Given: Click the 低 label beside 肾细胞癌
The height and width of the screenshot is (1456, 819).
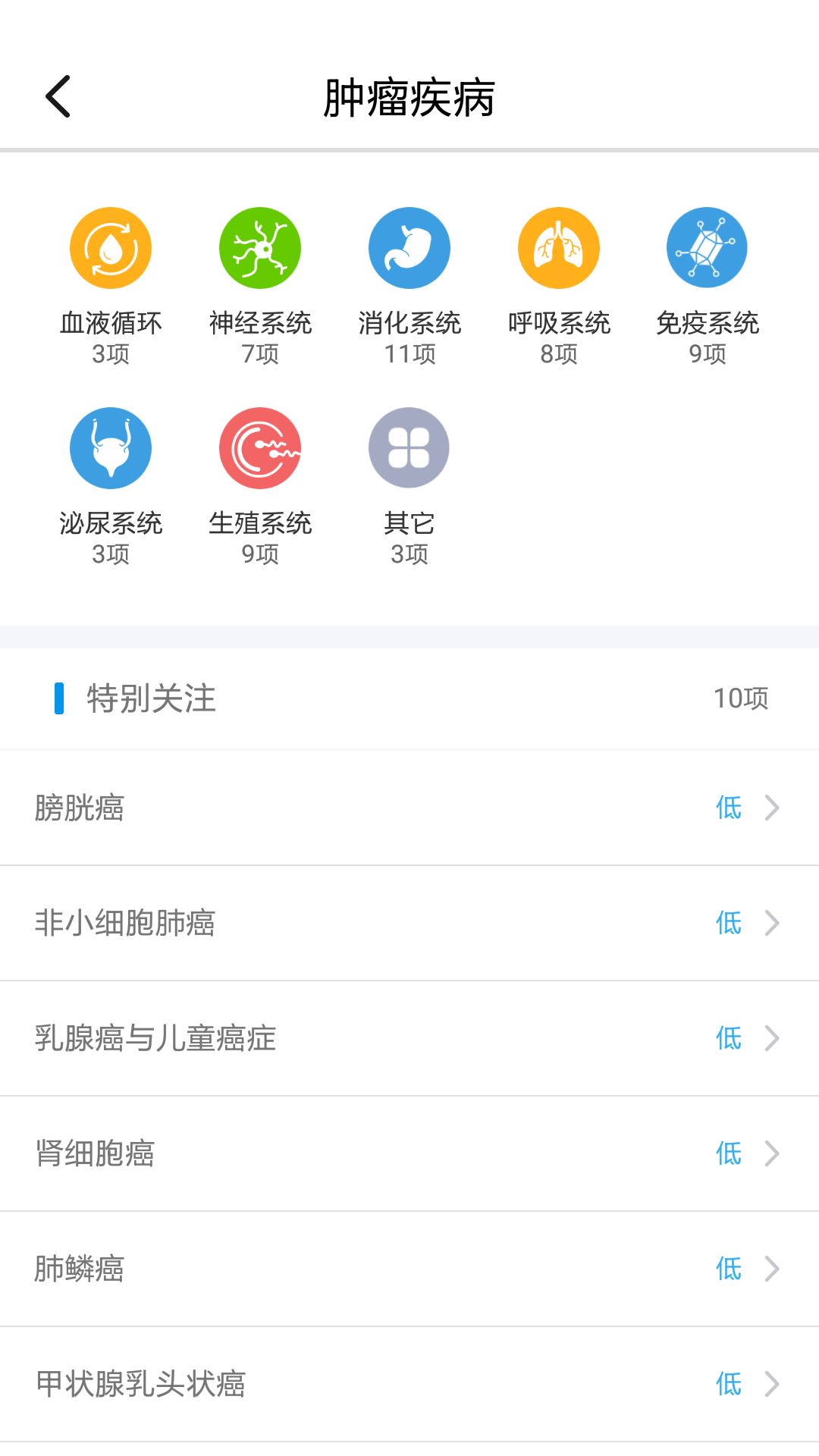Looking at the screenshot, I should click(x=726, y=1153).
